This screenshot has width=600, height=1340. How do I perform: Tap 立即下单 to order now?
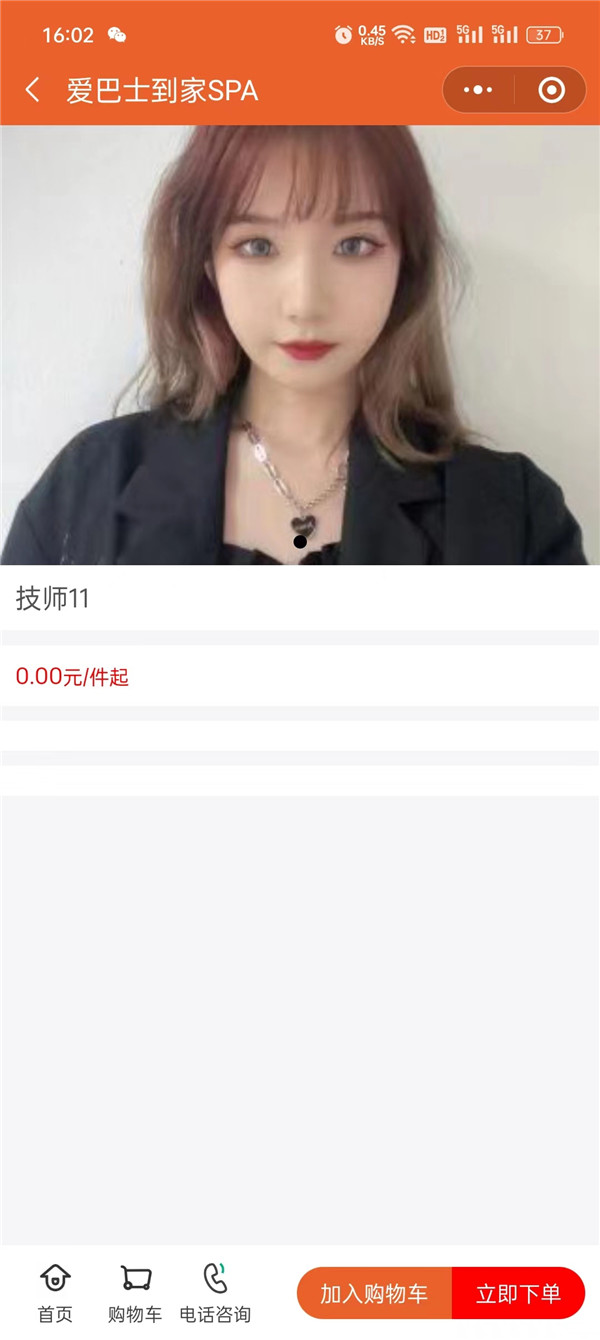tap(518, 1293)
